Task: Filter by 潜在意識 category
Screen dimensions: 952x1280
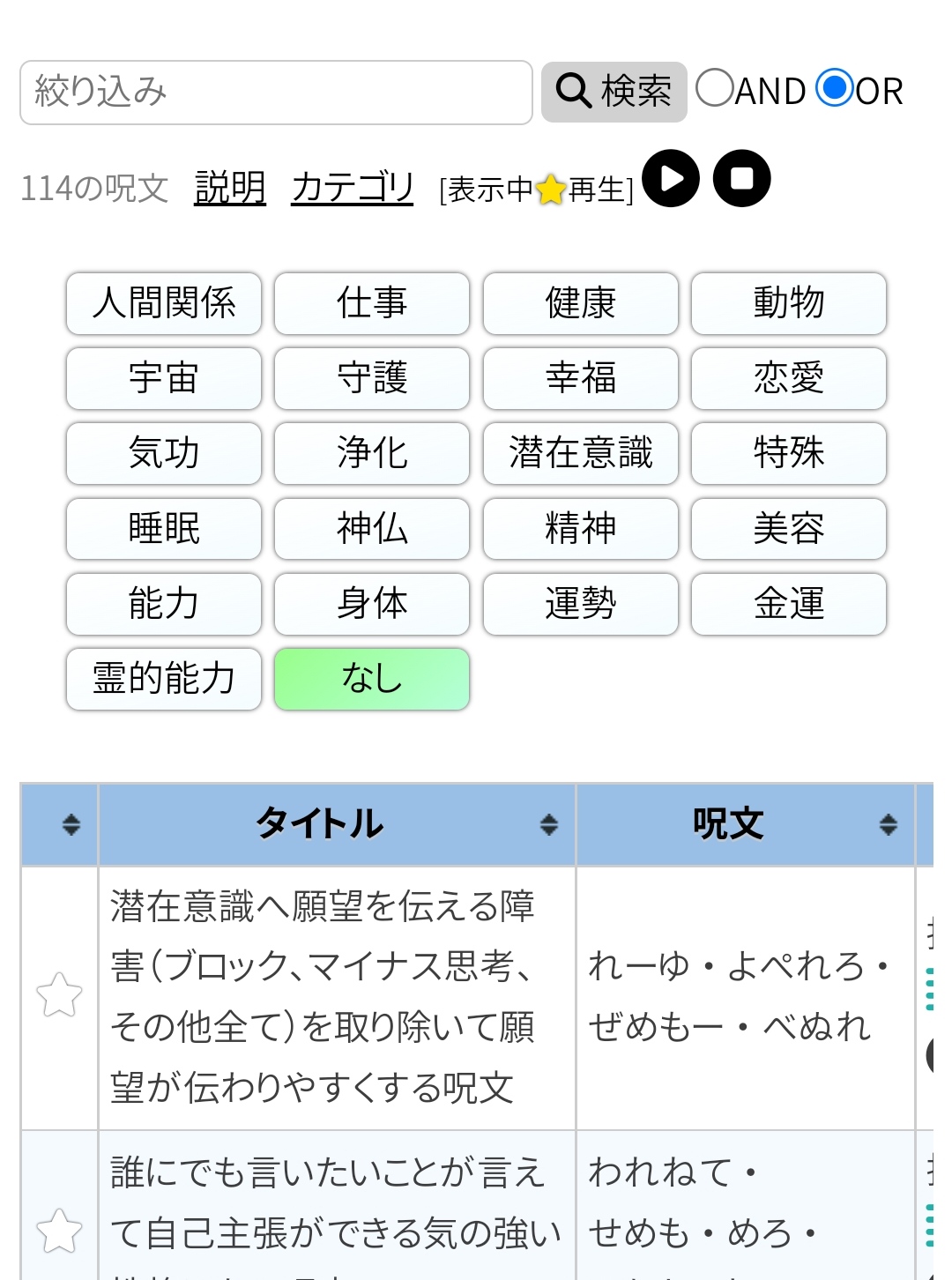Action: pyautogui.click(x=580, y=453)
